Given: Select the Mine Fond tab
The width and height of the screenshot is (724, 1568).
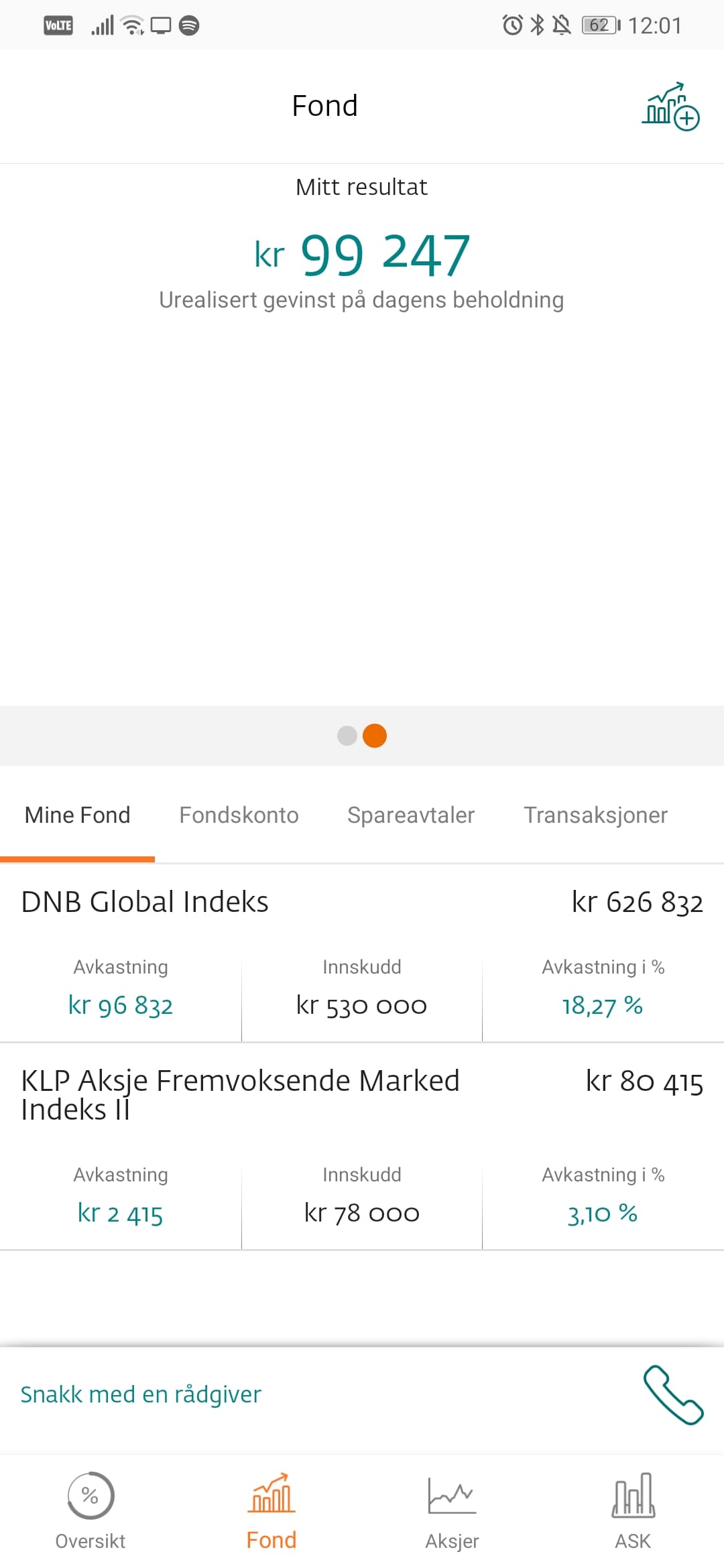Looking at the screenshot, I should tap(78, 815).
